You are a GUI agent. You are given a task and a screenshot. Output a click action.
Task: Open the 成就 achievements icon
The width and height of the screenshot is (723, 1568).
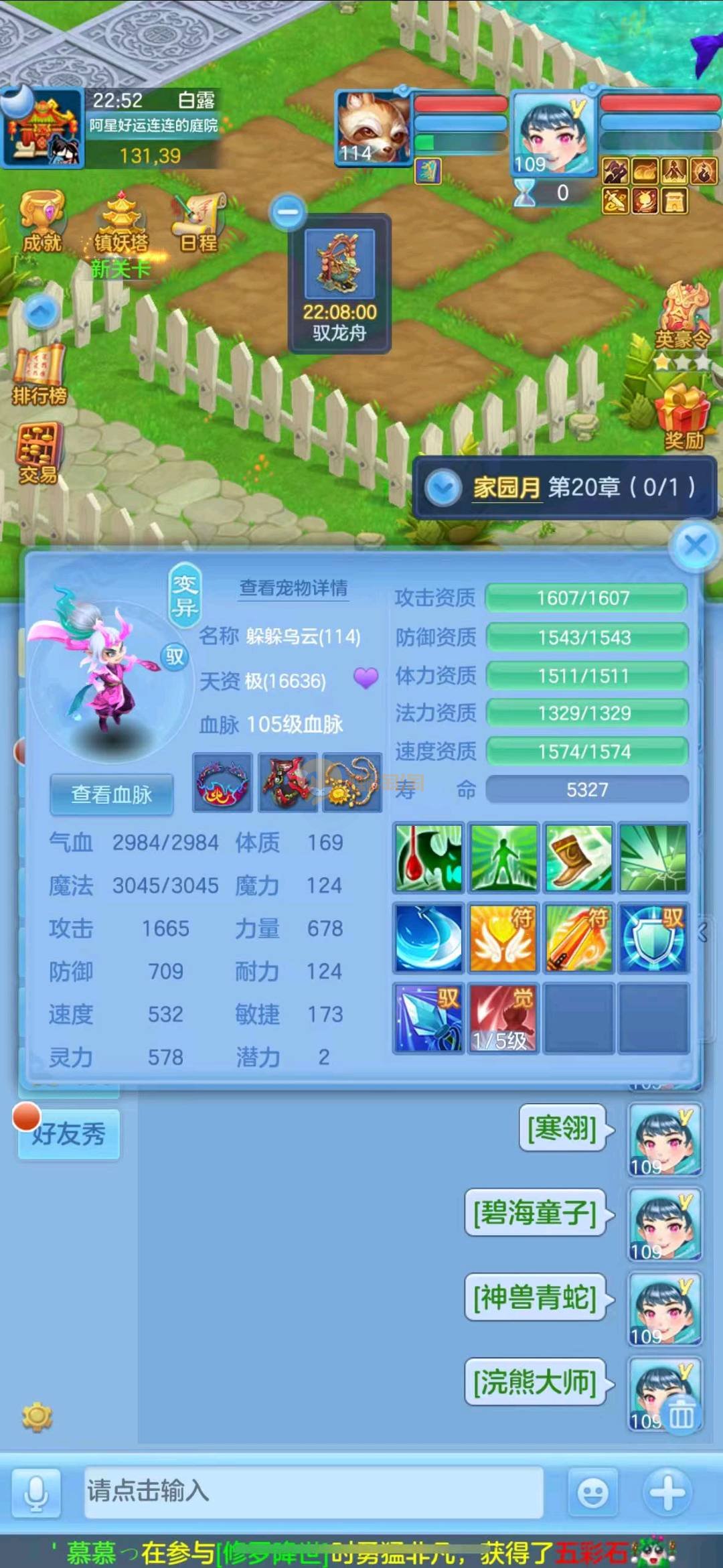click(x=42, y=219)
